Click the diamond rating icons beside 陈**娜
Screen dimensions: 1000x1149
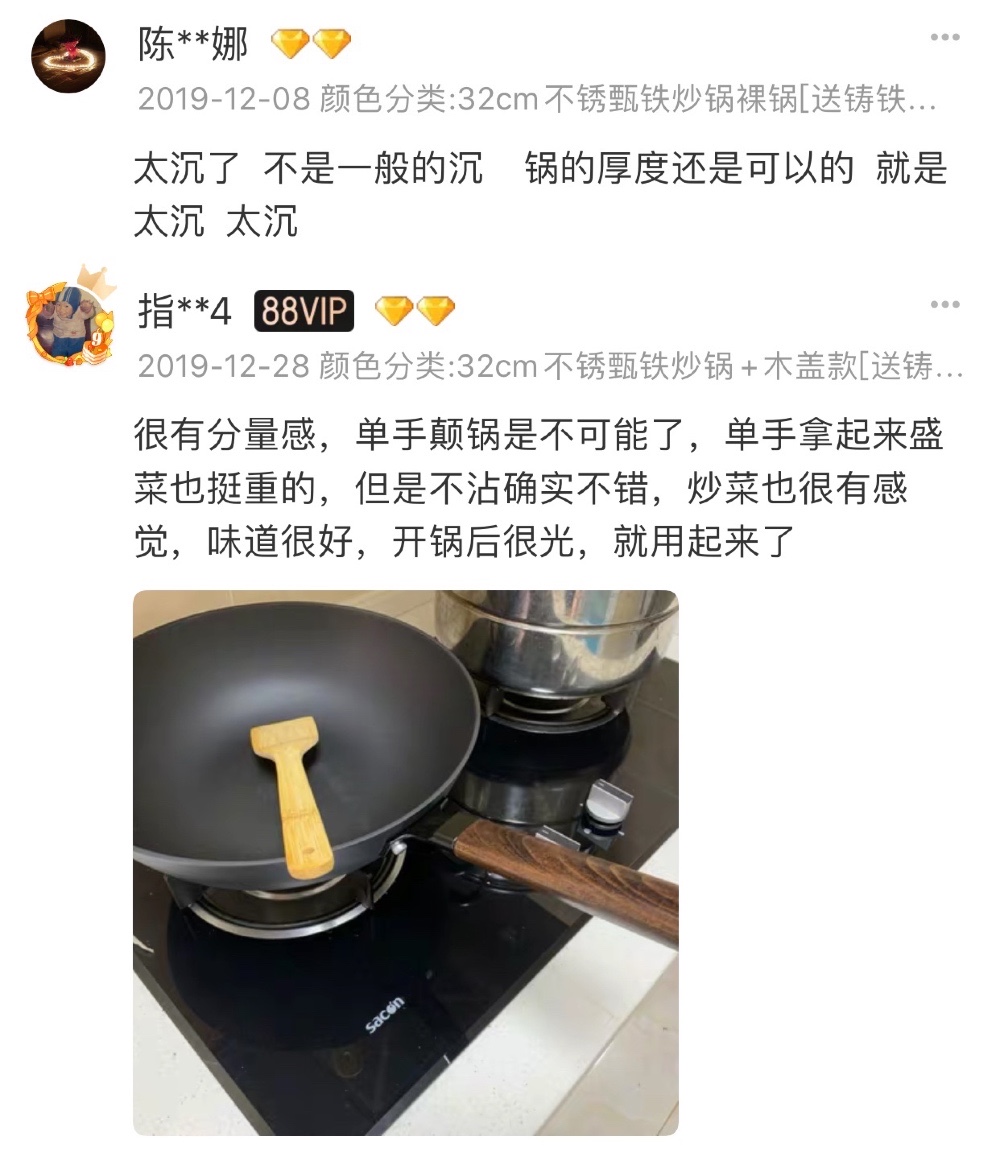[312, 44]
